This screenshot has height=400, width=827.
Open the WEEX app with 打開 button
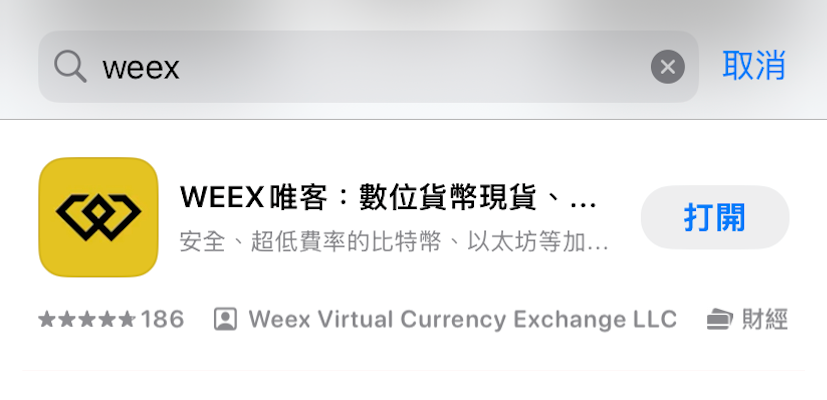pos(714,217)
